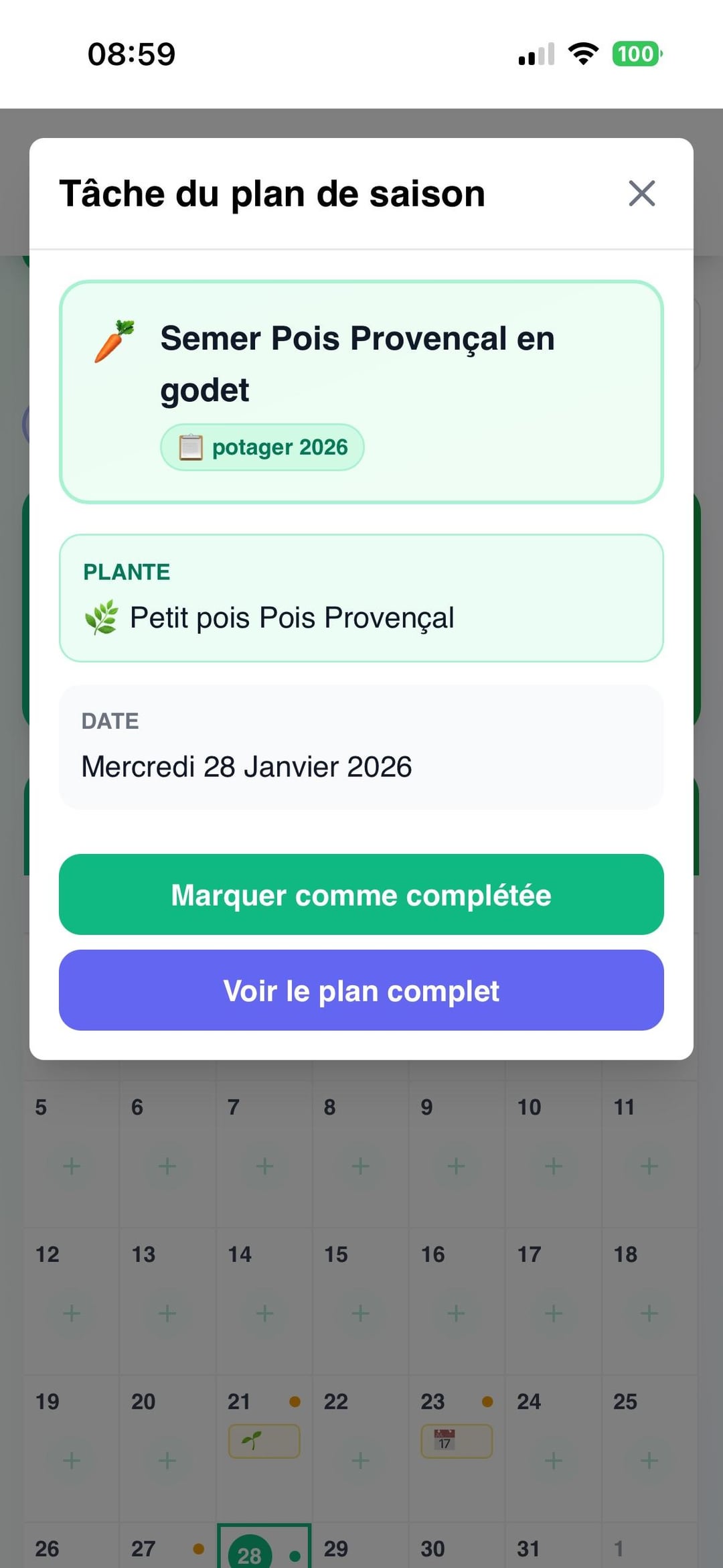Mark the task as completed

pyautogui.click(x=361, y=894)
